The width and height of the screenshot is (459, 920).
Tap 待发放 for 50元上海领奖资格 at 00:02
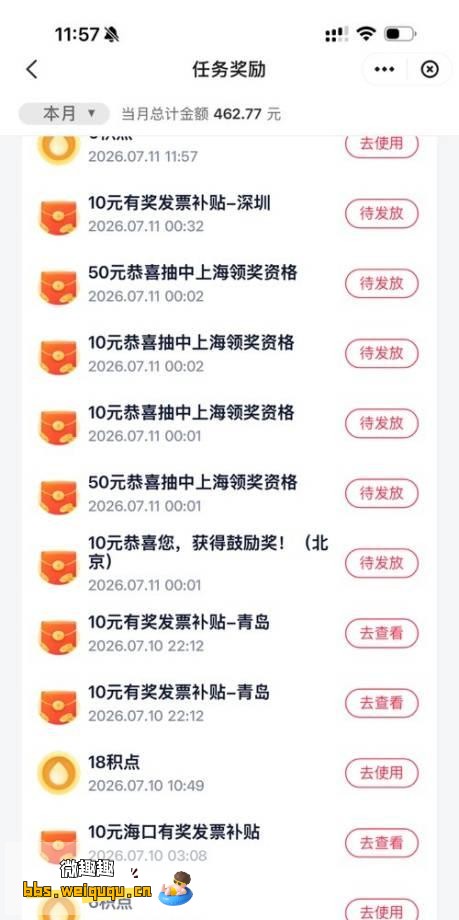pos(382,283)
